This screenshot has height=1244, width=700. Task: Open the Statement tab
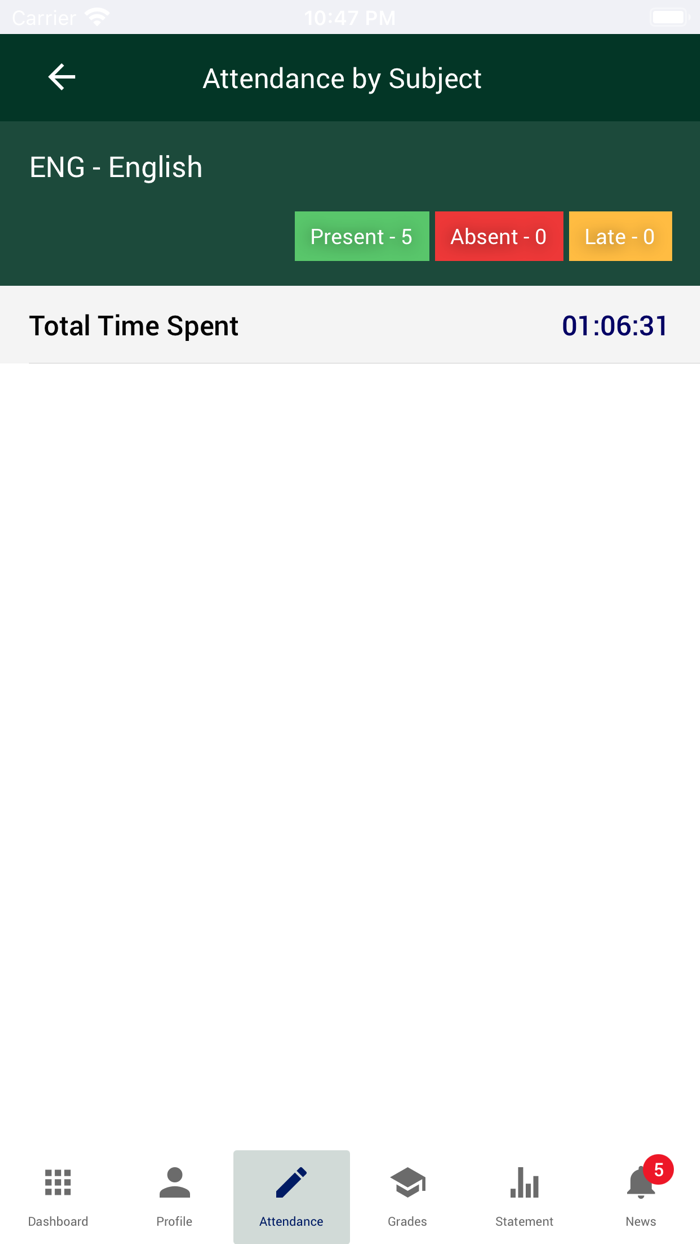524,1196
